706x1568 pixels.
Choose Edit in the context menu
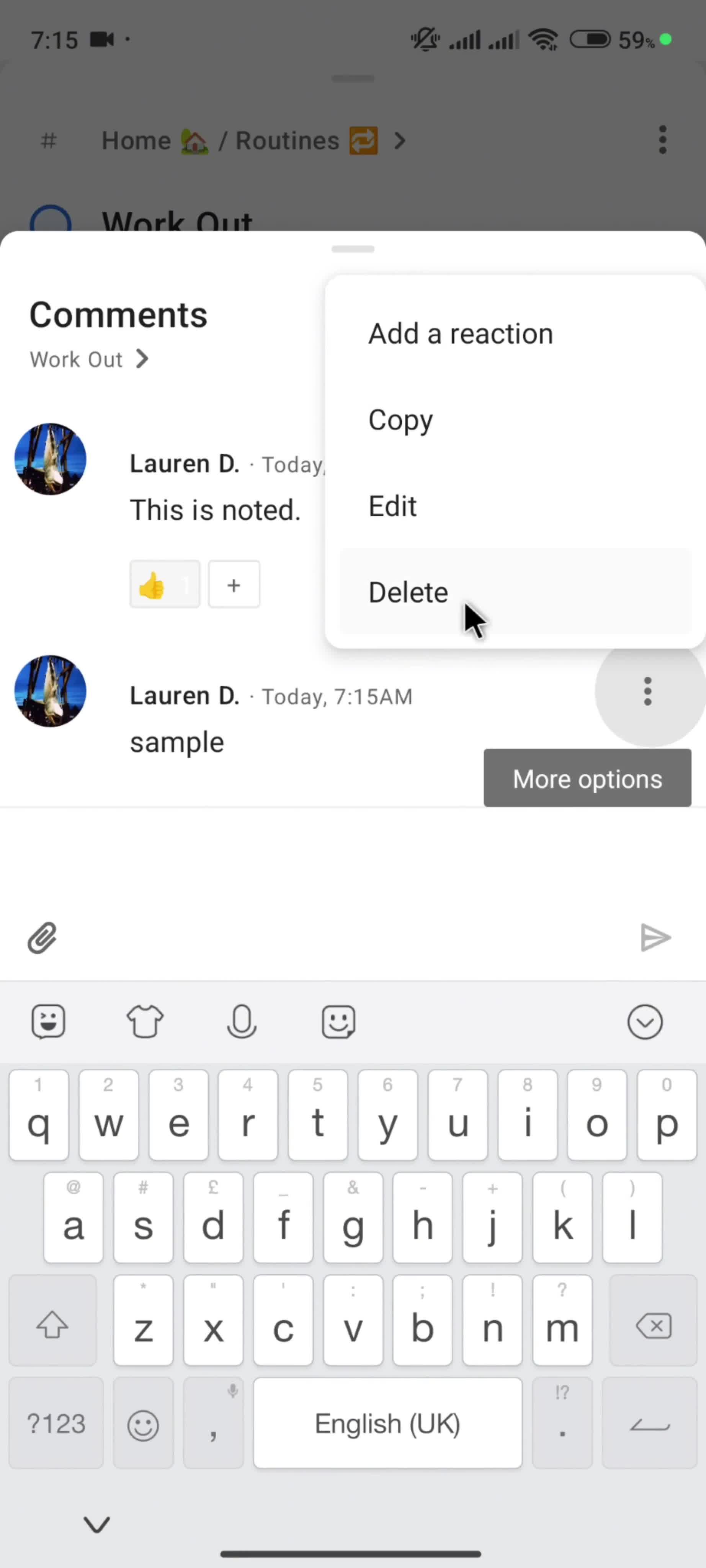[x=392, y=506]
